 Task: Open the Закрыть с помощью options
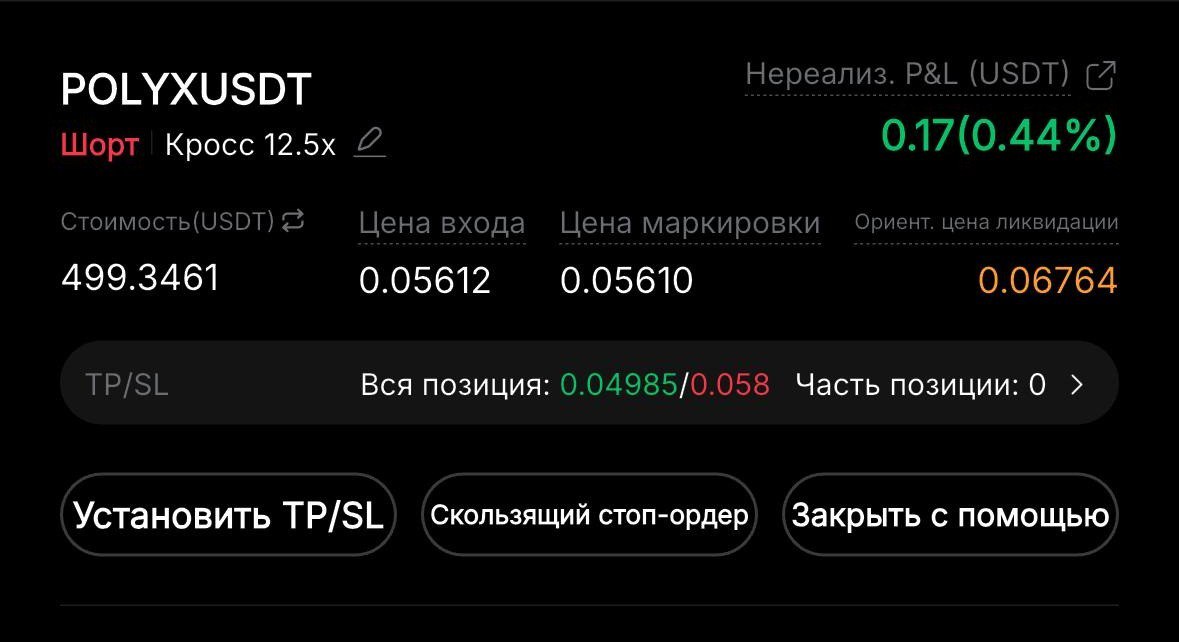pos(950,516)
